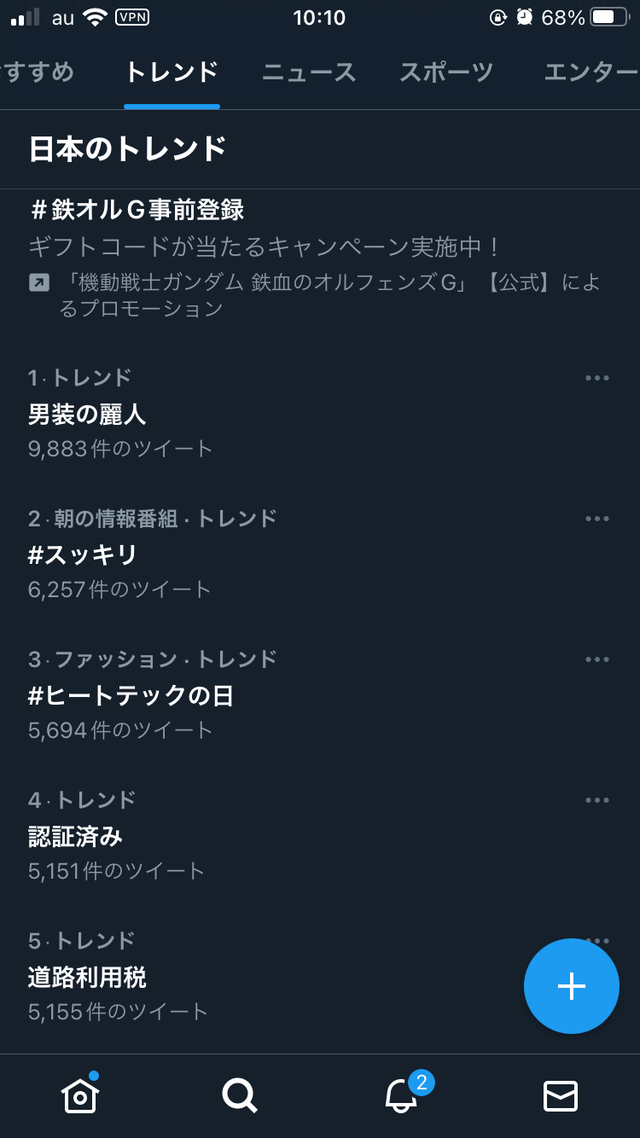Open more options for #ヒートテックの日
Image resolution: width=640 pixels, height=1138 pixels.
point(597,660)
